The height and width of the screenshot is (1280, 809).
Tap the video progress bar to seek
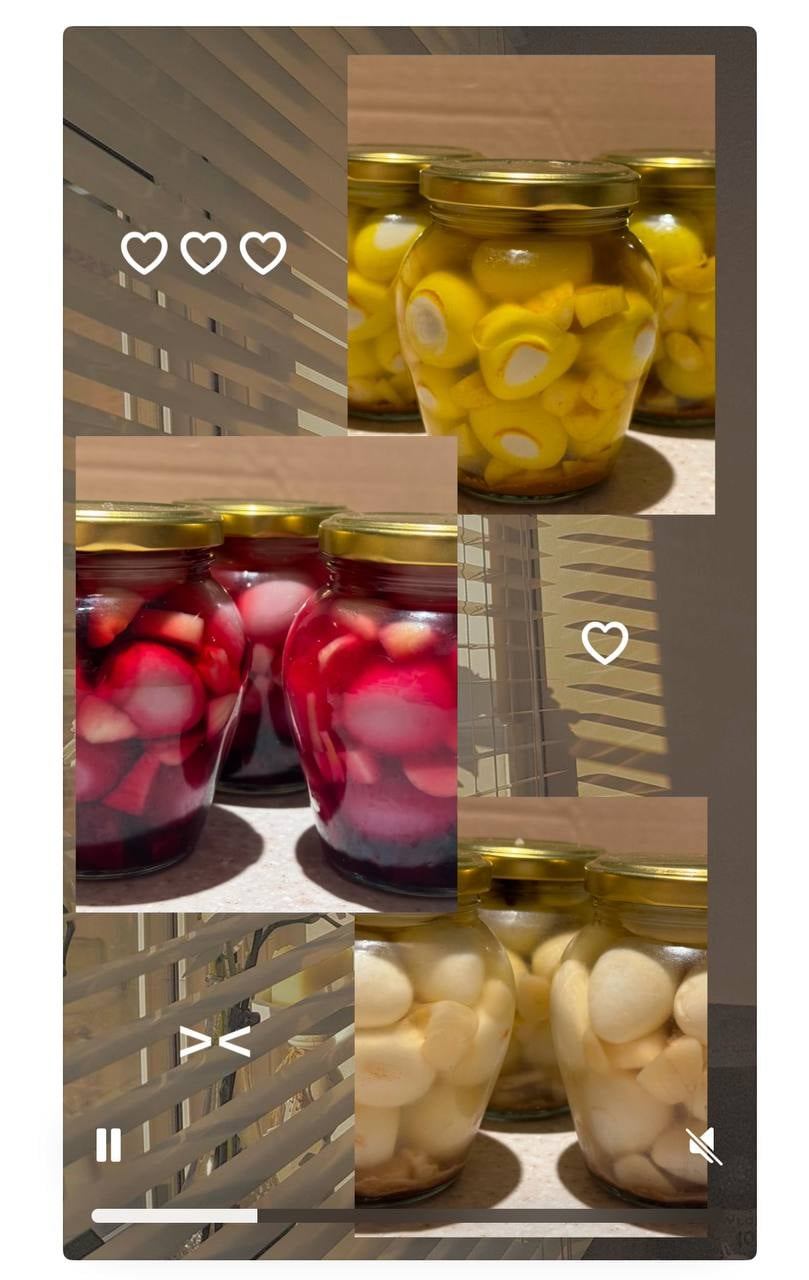click(x=400, y=1216)
